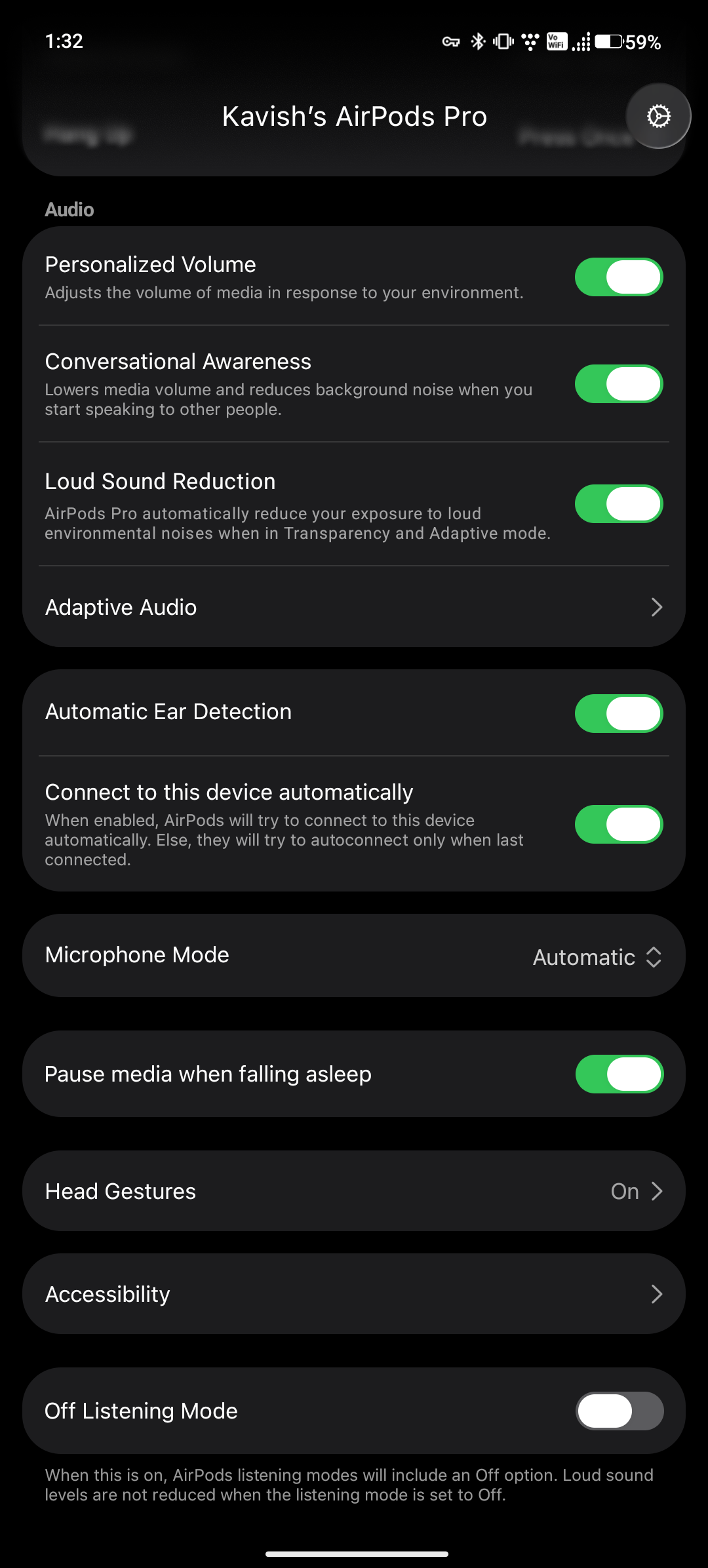Open AirPods settings via the gear icon

[658, 115]
